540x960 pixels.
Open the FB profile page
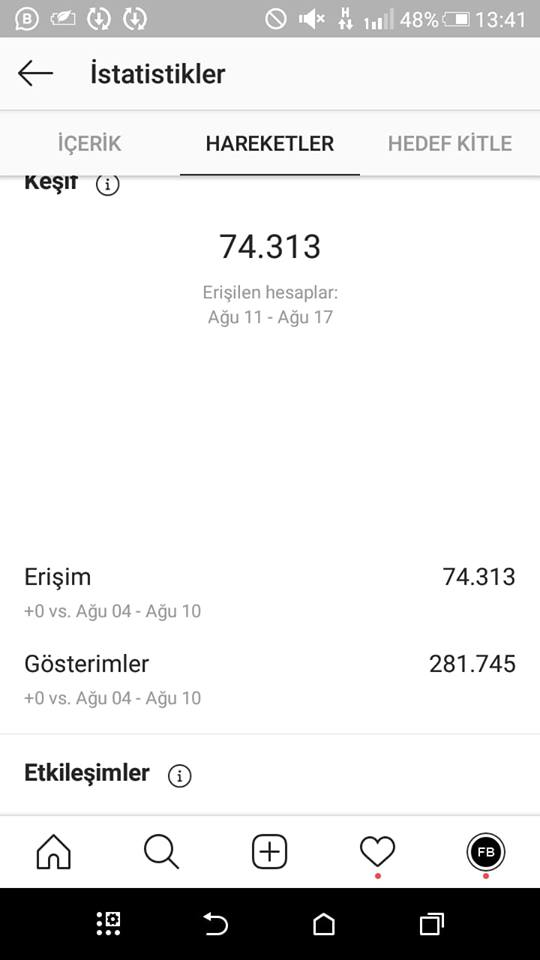(486, 852)
